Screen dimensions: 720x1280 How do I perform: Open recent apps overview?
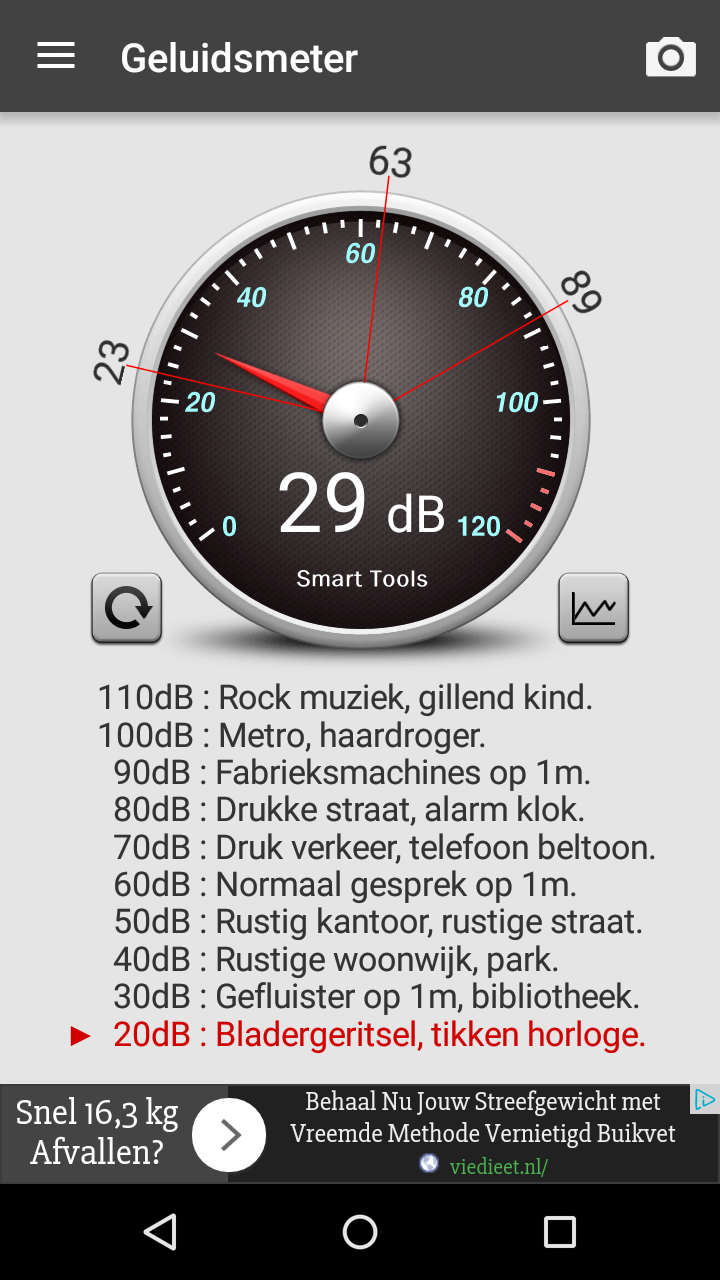click(559, 1232)
